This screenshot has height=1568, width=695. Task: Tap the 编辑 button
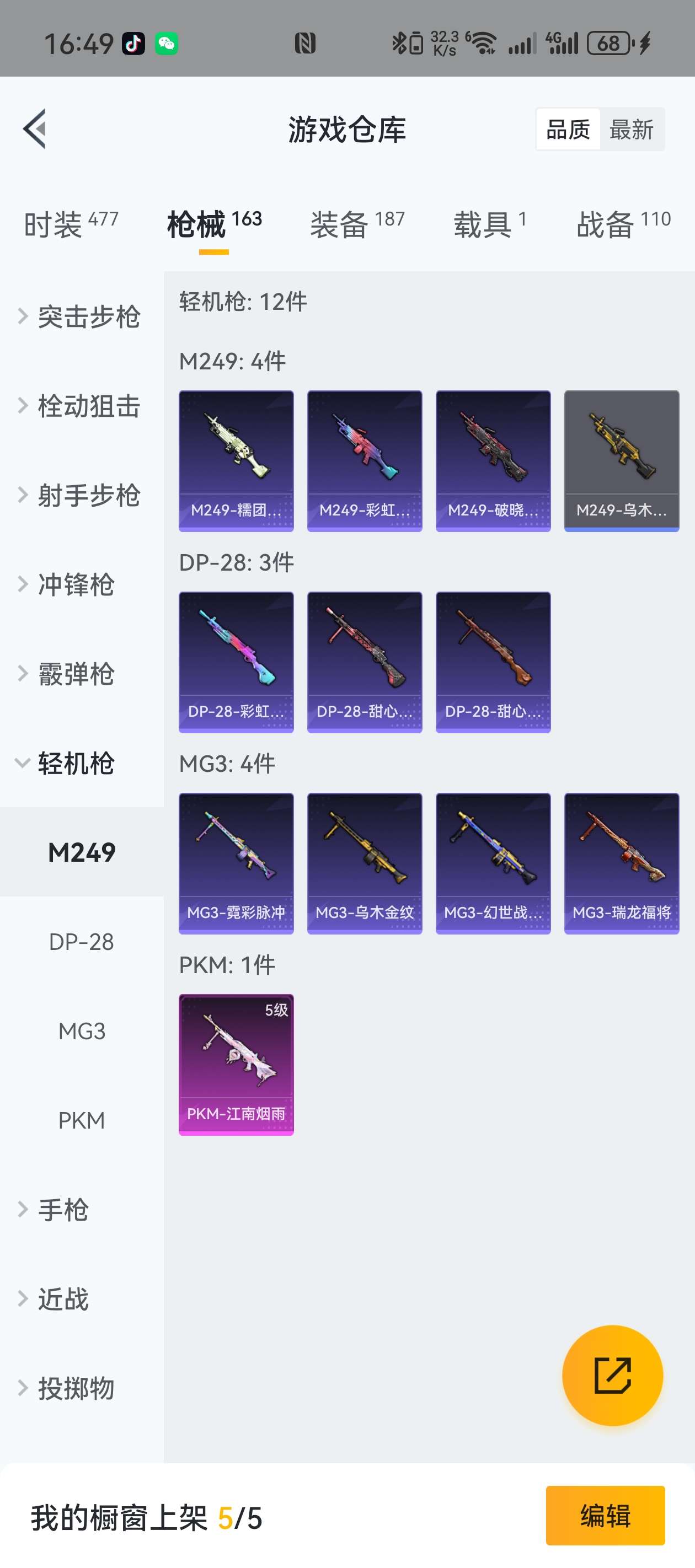[x=605, y=1515]
